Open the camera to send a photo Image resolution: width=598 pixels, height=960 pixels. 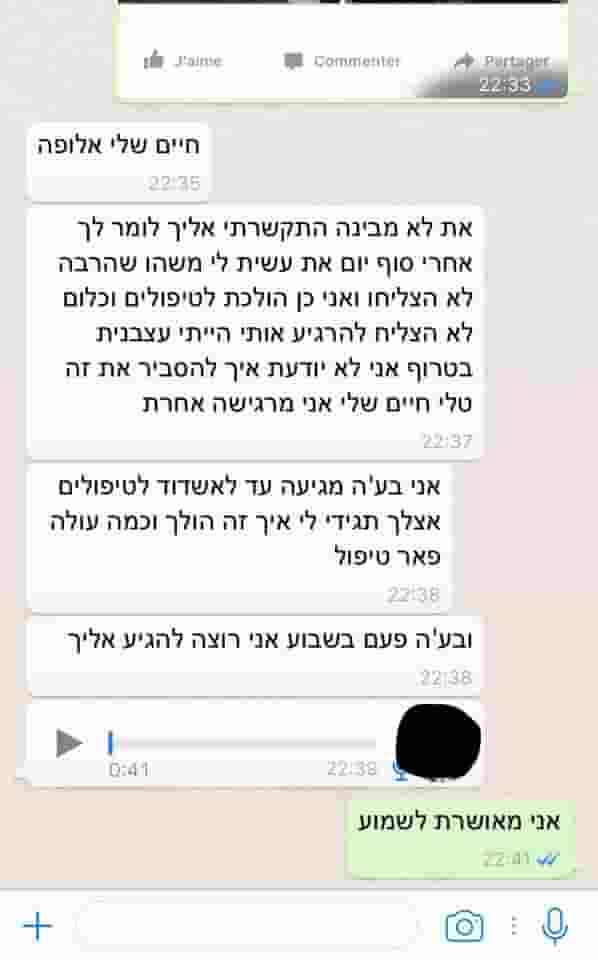click(x=465, y=926)
